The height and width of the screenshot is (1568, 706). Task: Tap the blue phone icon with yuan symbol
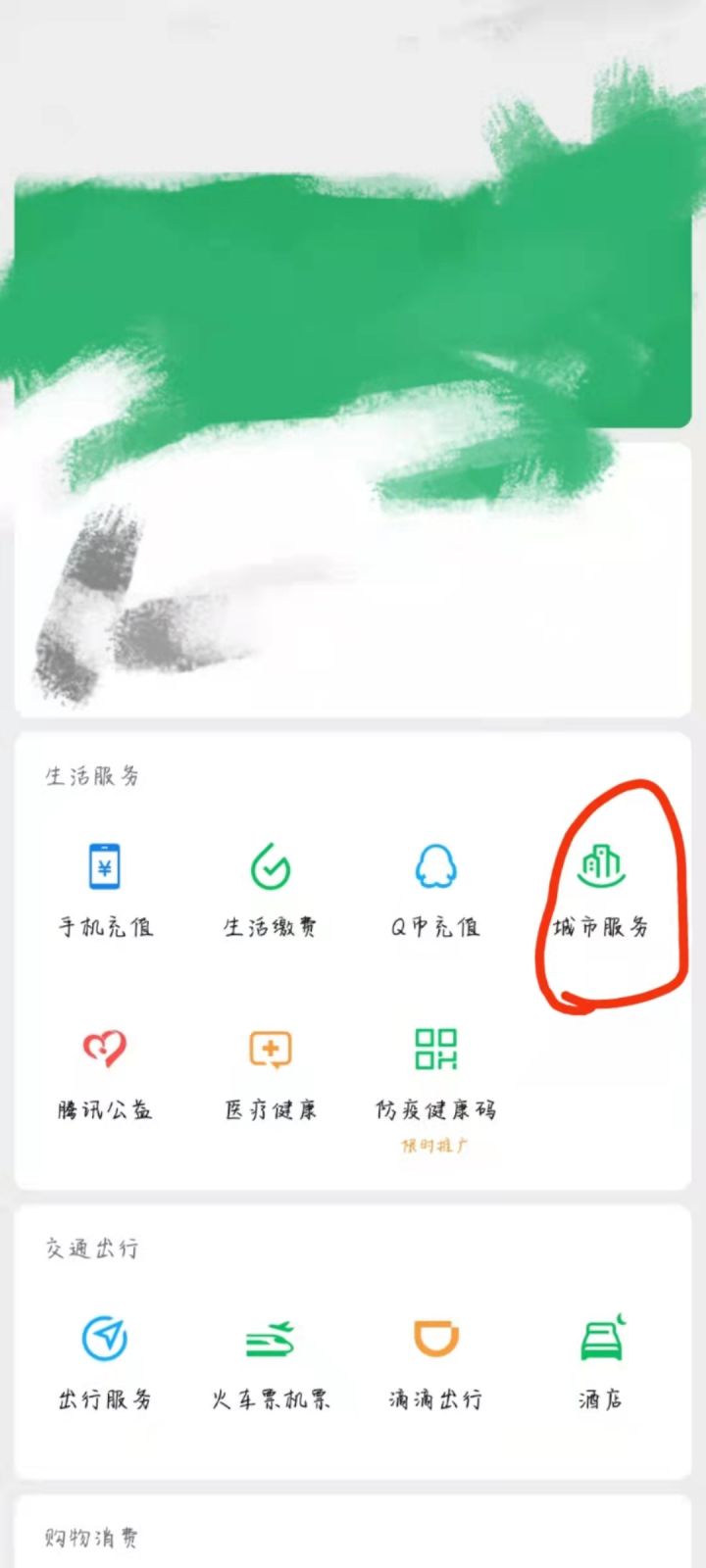coord(104,865)
